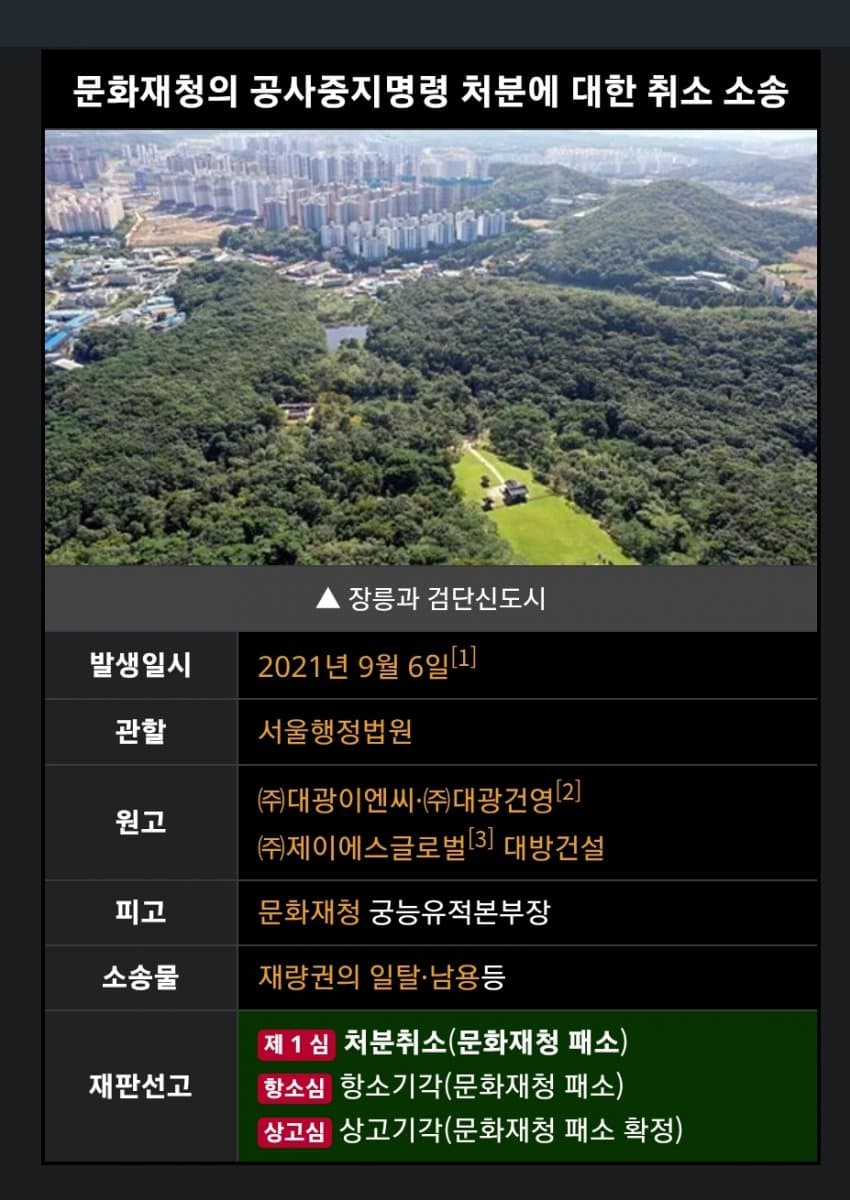Open footnote 1 next to the date

point(463,660)
